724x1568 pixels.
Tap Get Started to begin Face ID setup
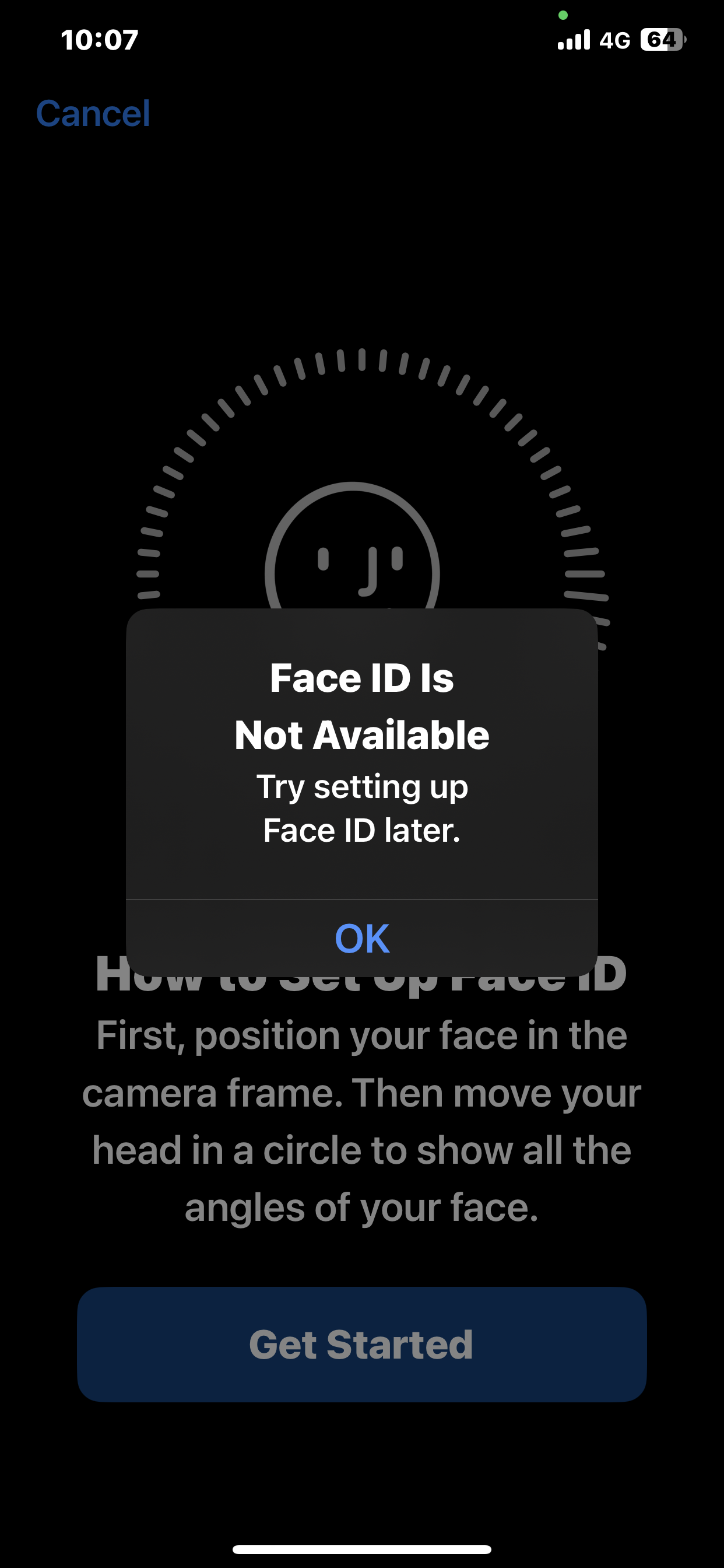[x=362, y=1345]
